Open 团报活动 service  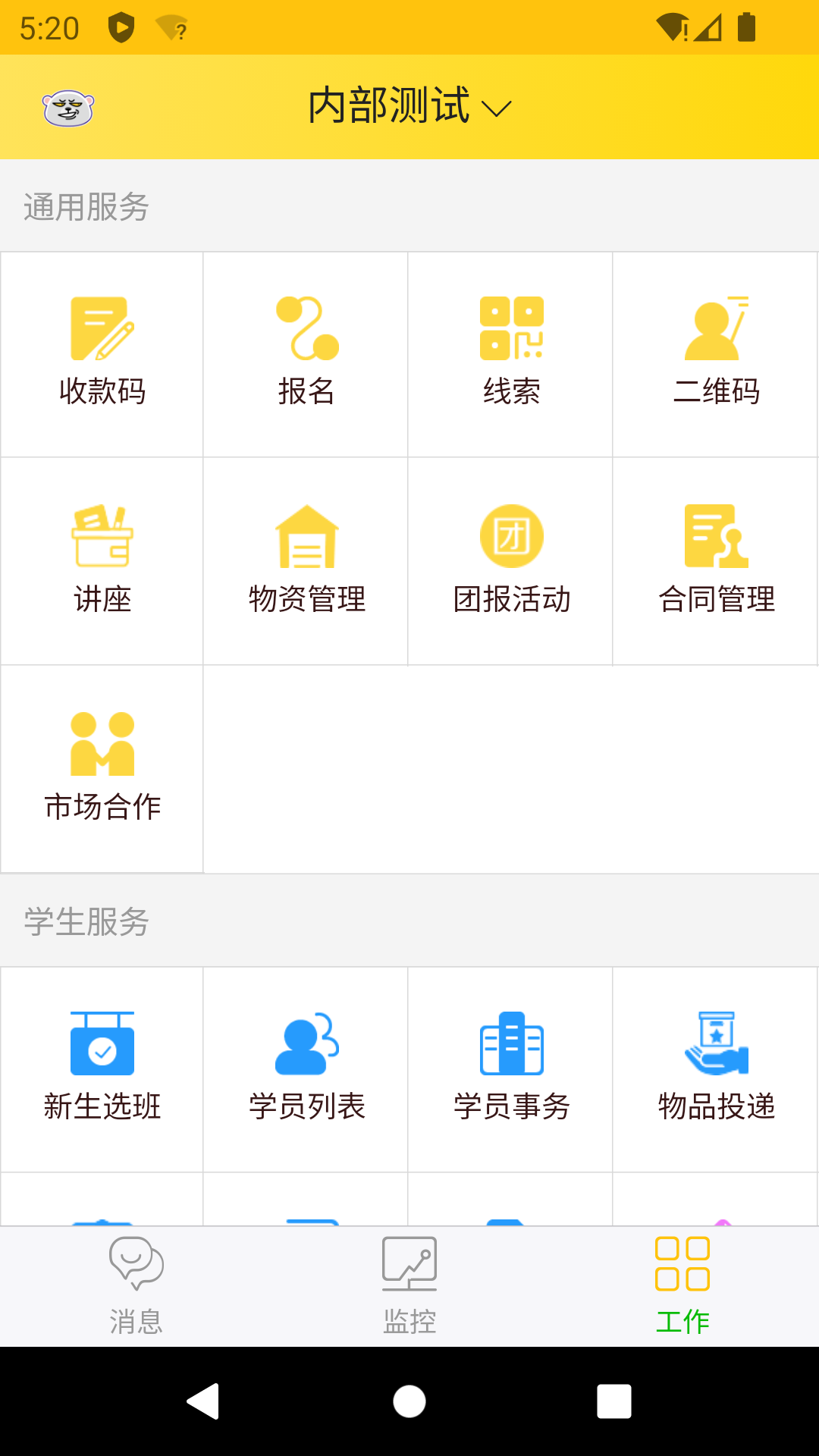pos(511,561)
